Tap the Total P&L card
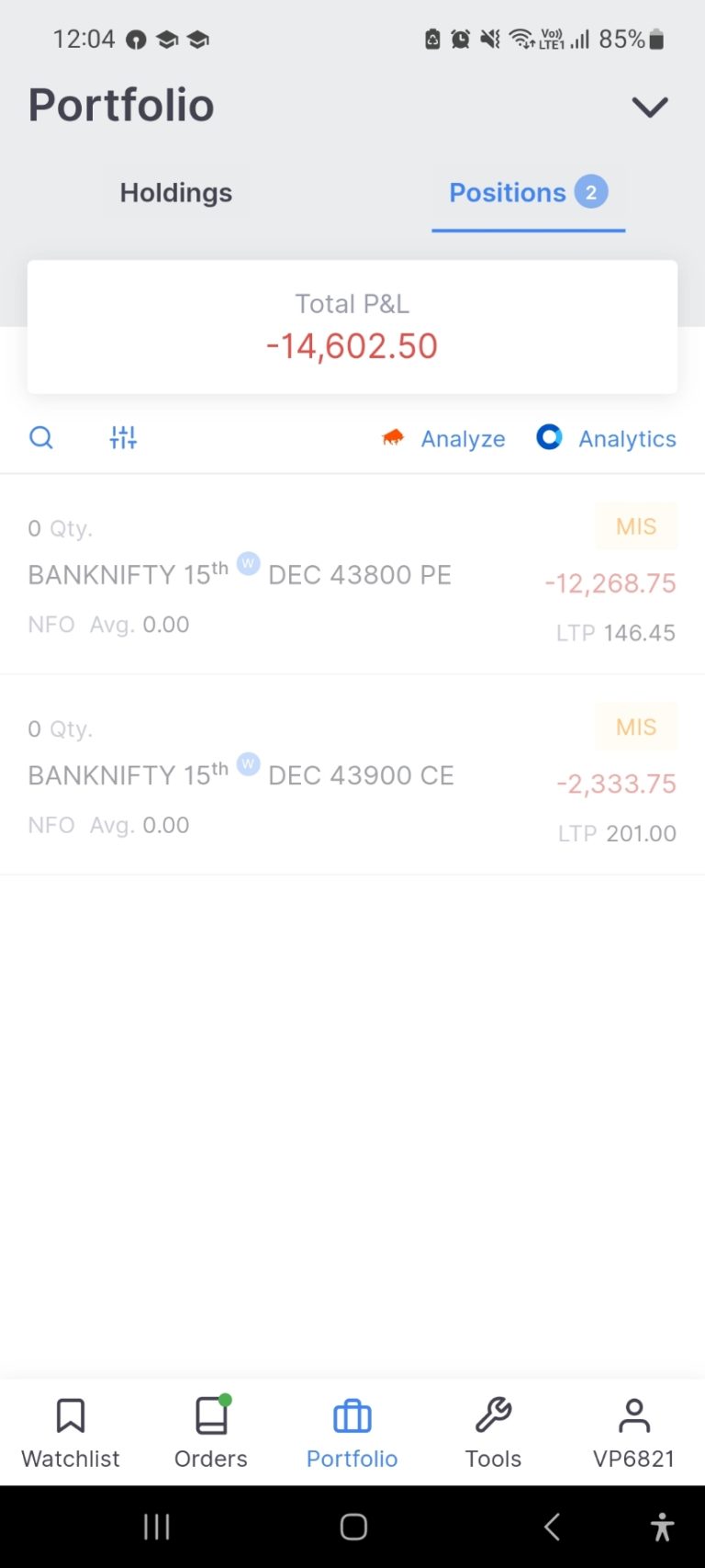The height and width of the screenshot is (1568, 705). (x=352, y=327)
